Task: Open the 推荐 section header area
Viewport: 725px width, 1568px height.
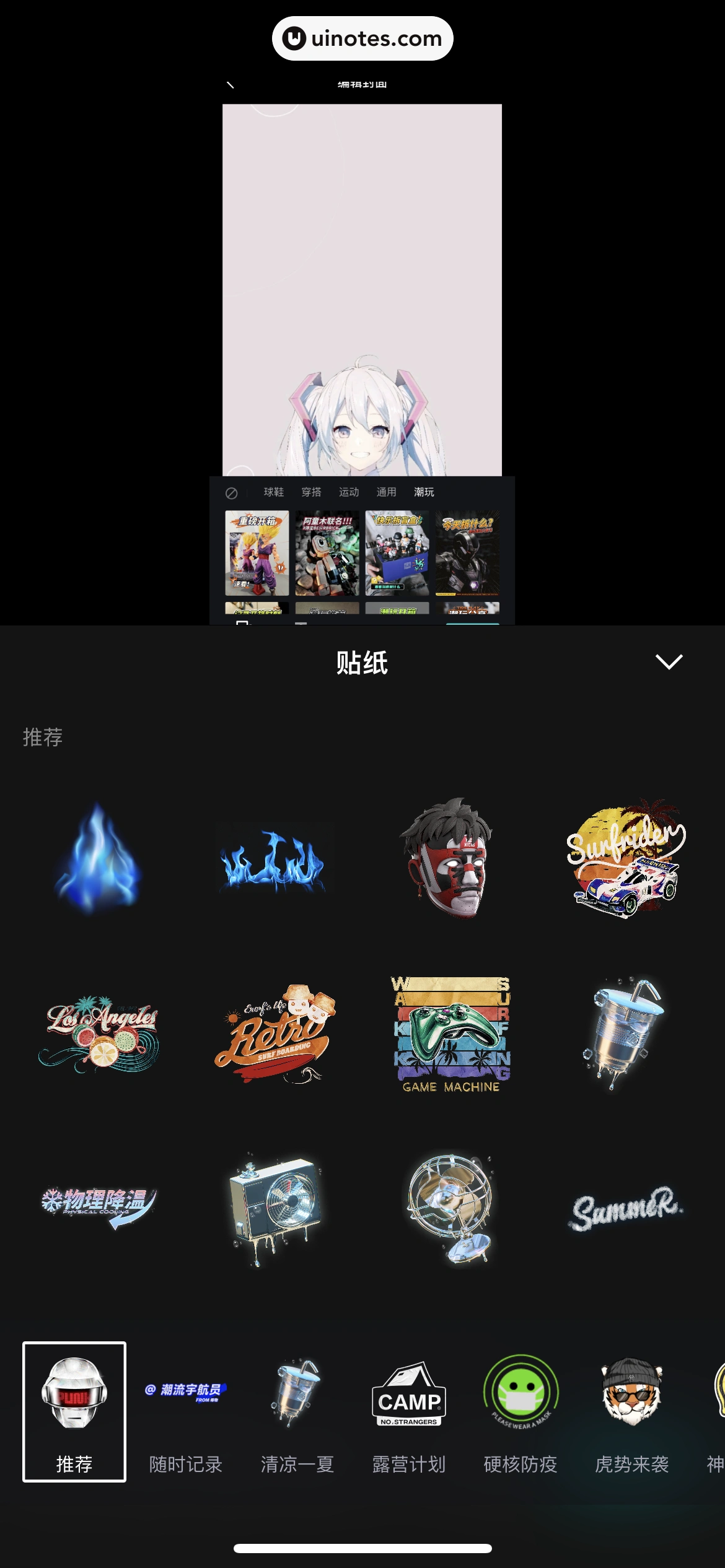Action: click(42, 737)
